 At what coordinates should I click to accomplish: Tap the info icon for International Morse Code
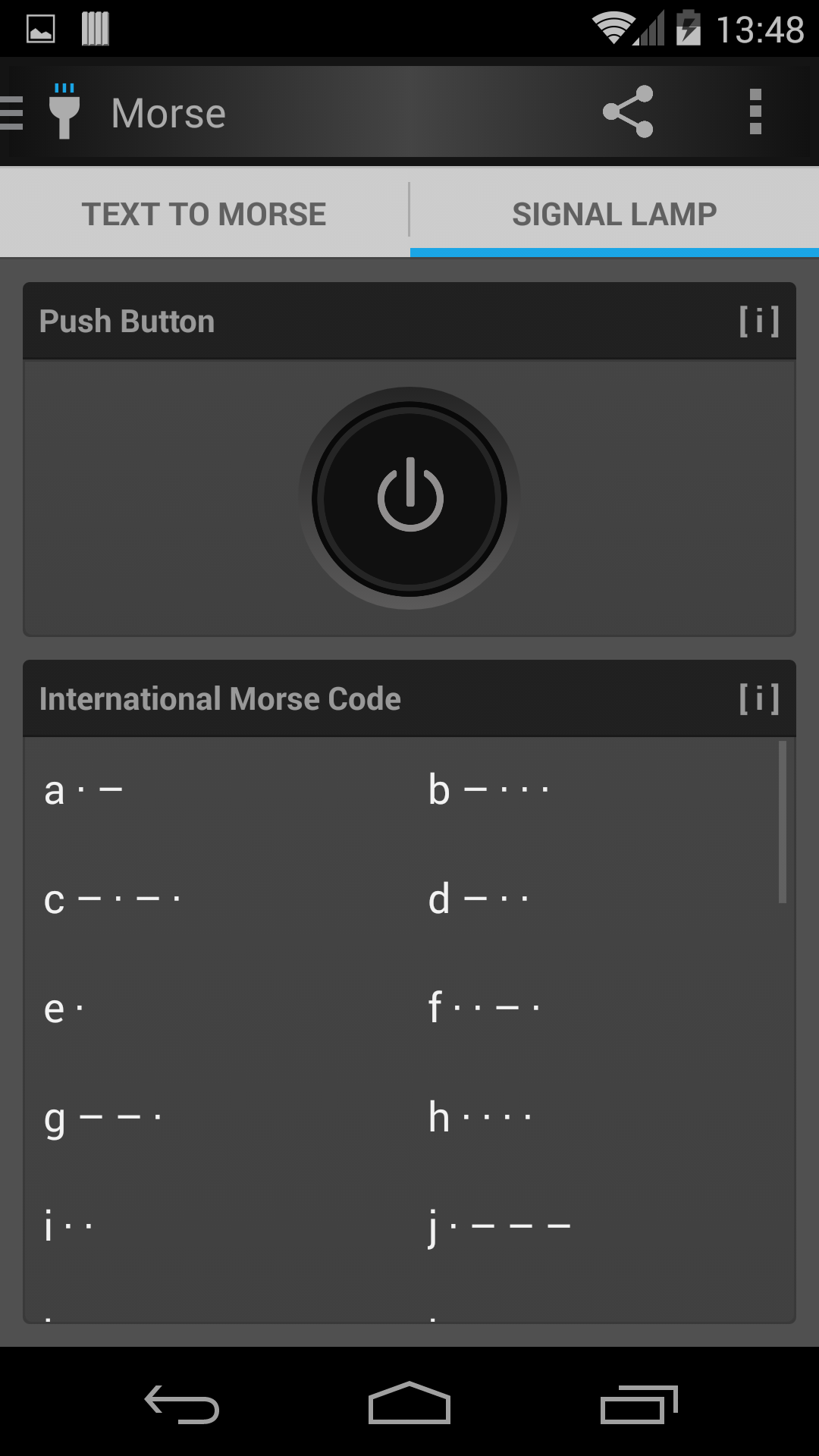coord(761,698)
